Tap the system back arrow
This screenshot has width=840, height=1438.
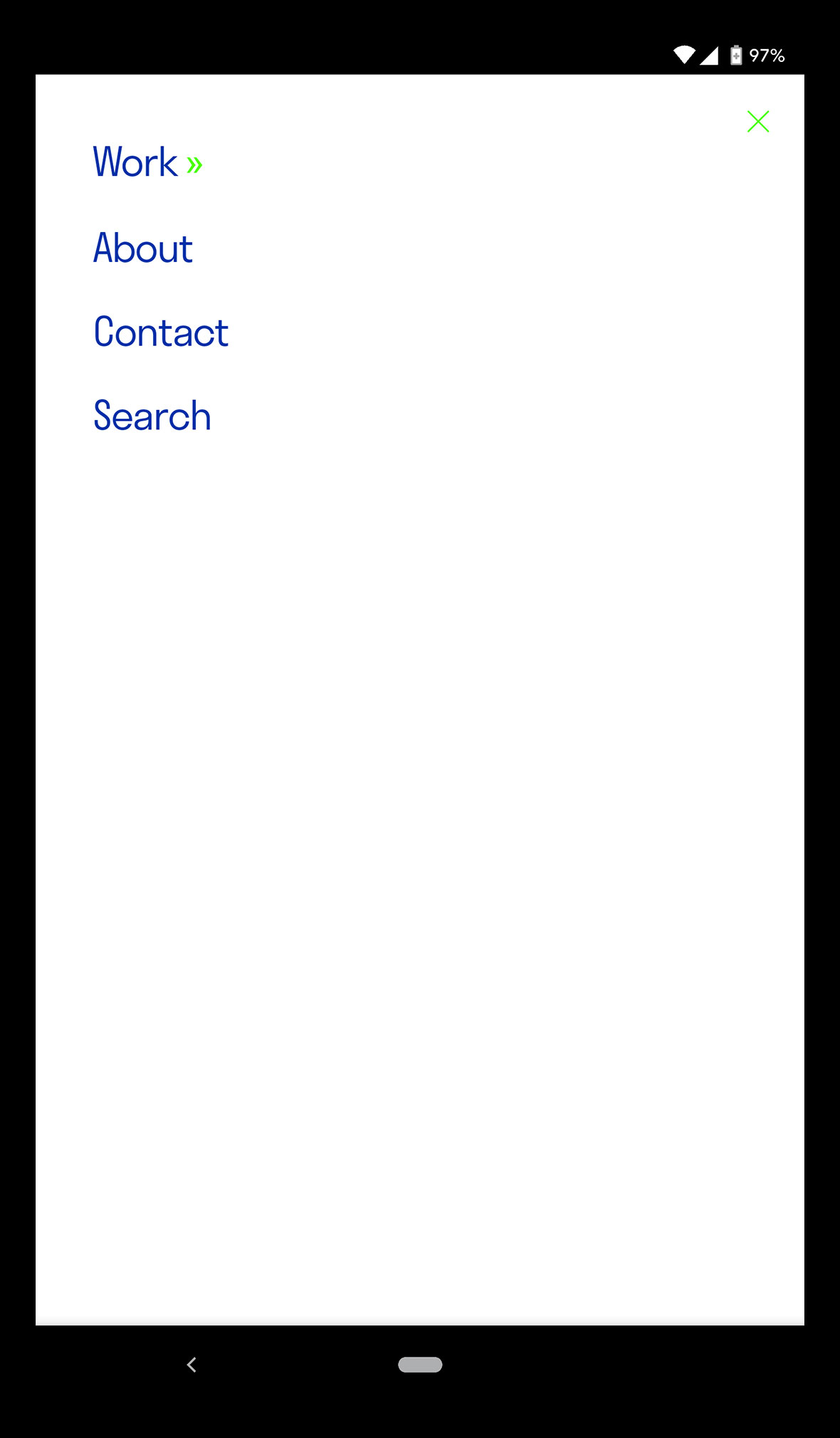tap(191, 1365)
